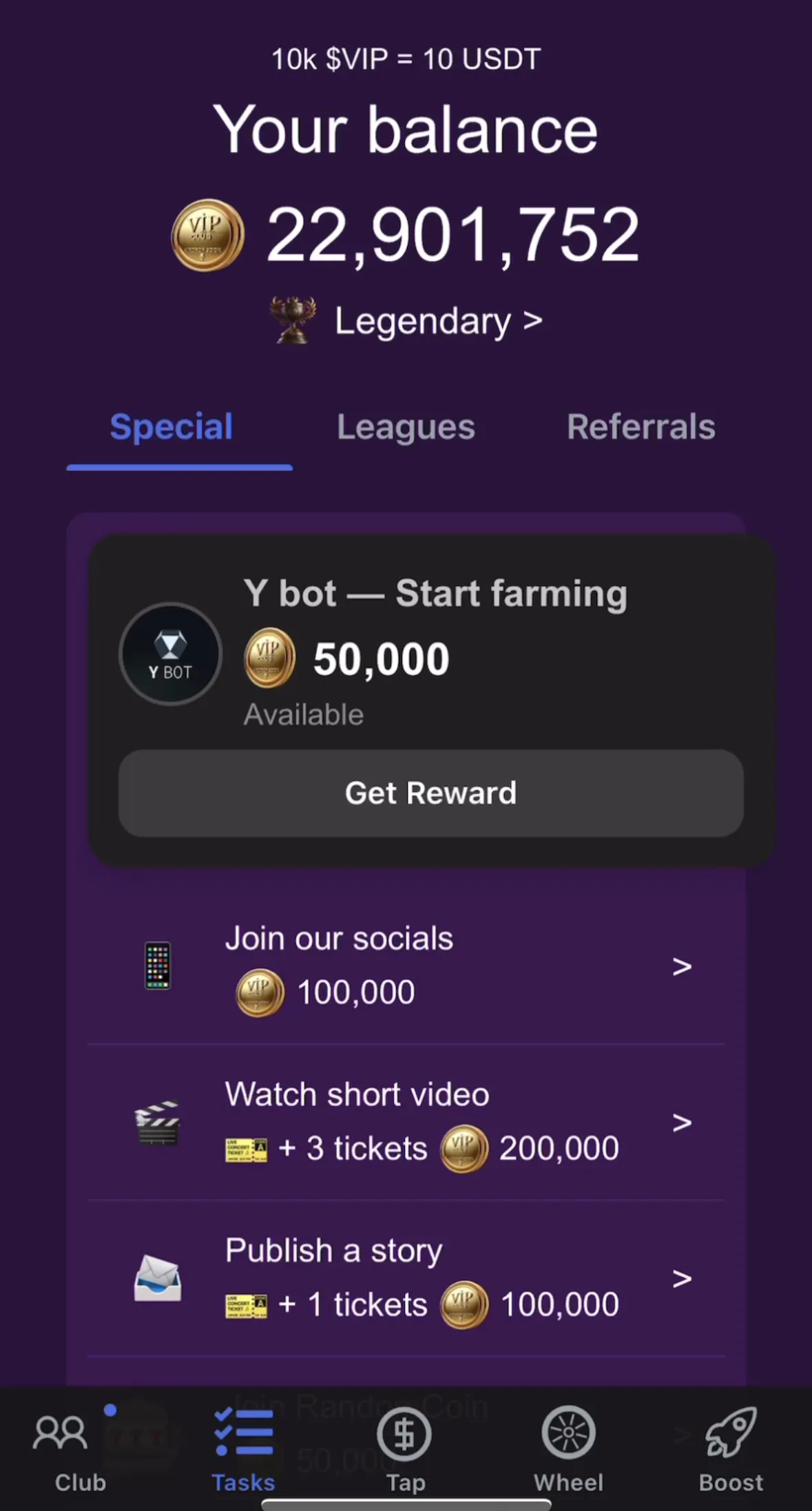Tap Get Reward for Y bot farming
The image size is (812, 1511).
[431, 793]
